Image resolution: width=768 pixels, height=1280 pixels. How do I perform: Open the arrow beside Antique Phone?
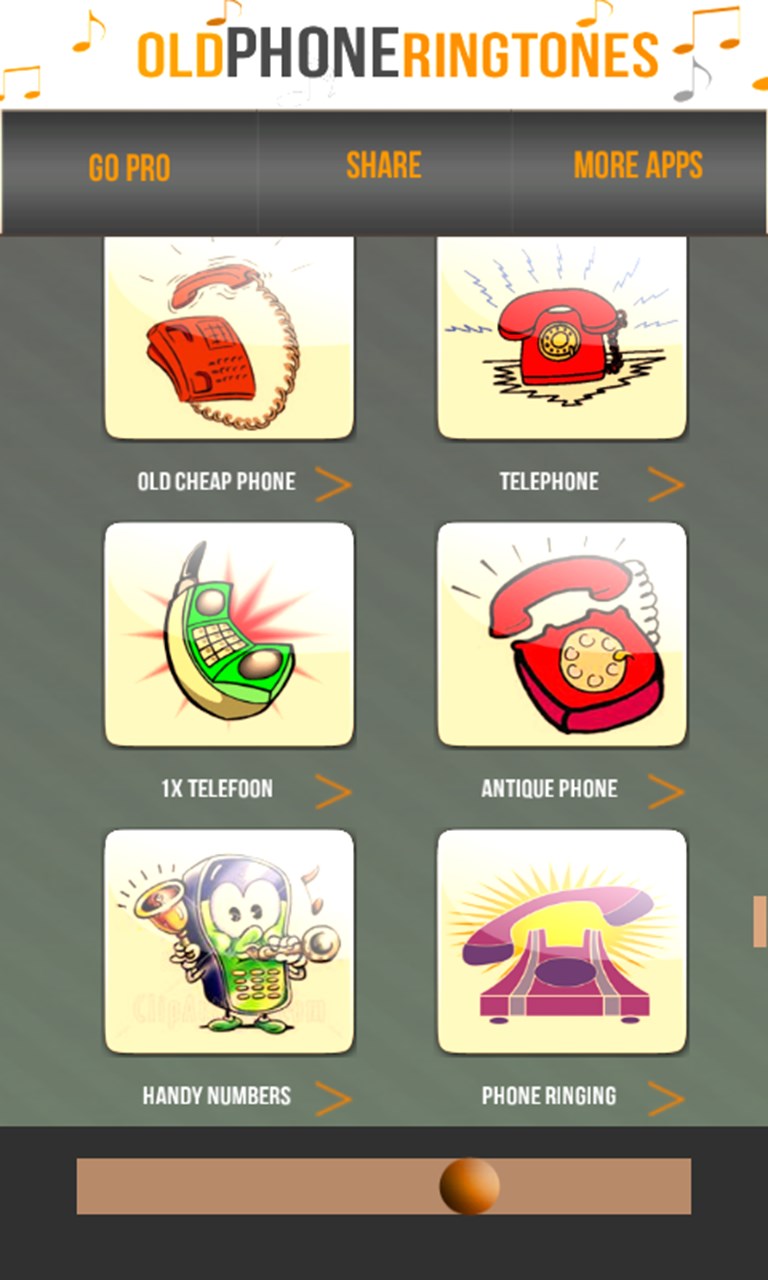pyautogui.click(x=666, y=791)
